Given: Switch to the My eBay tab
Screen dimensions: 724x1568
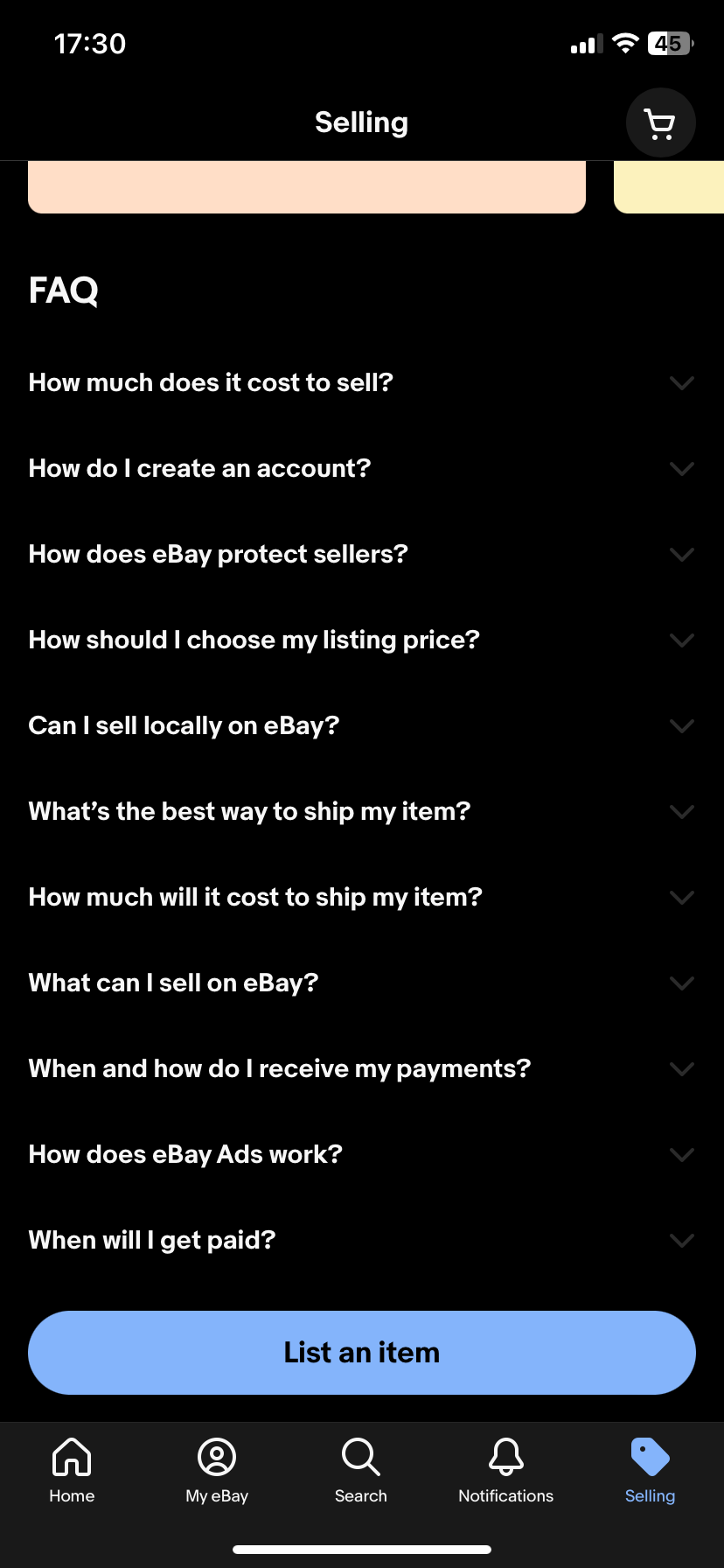Looking at the screenshot, I should (x=217, y=1471).
